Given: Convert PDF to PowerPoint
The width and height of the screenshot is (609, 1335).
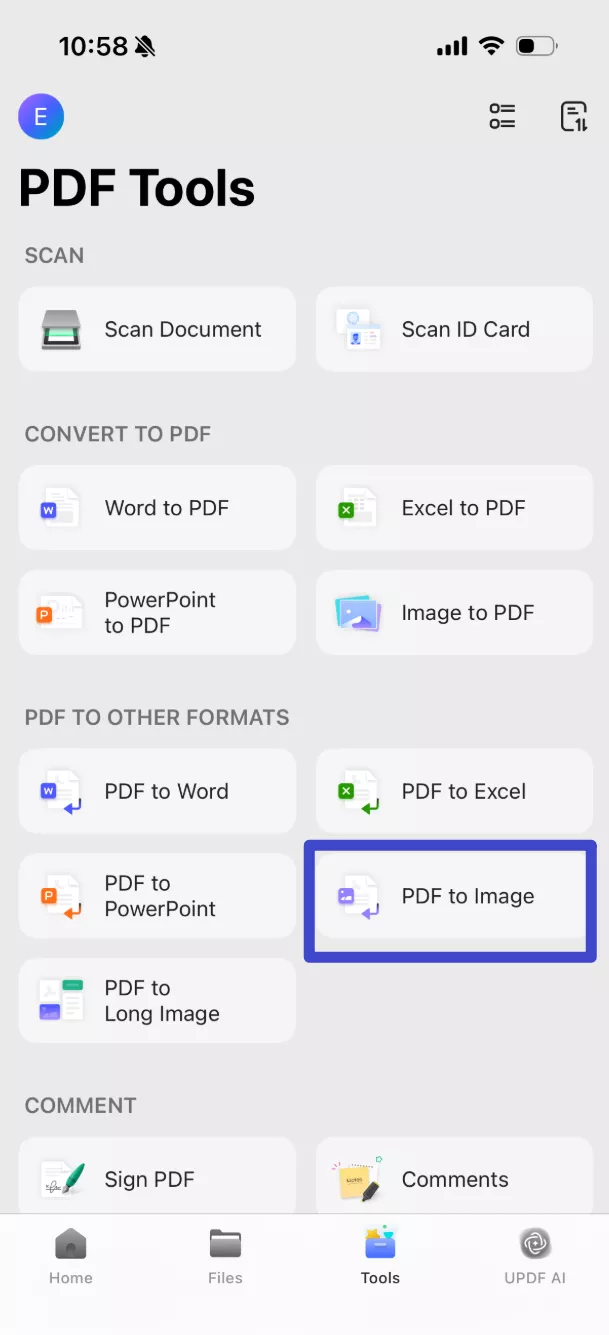Looking at the screenshot, I should (x=157, y=896).
